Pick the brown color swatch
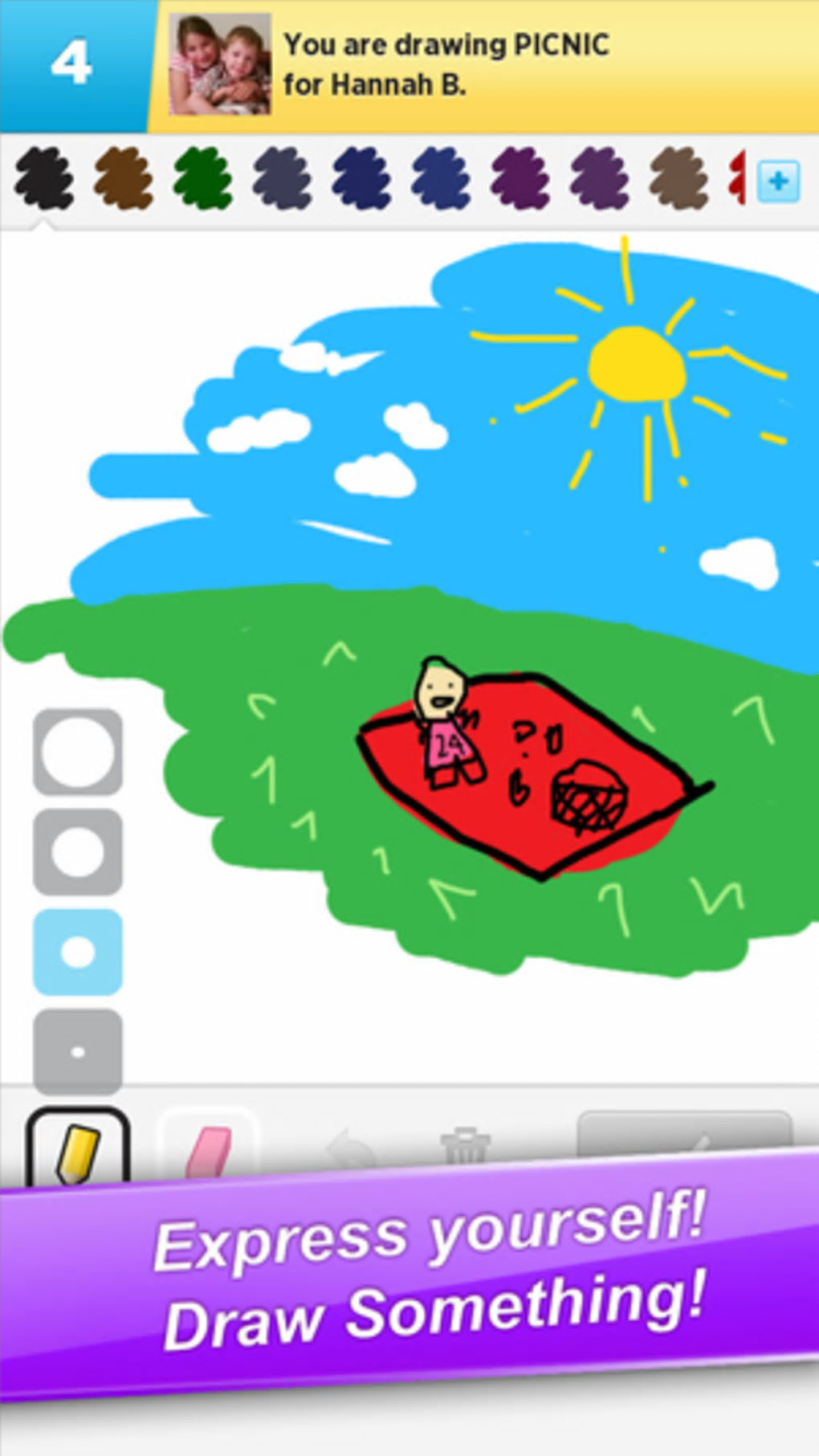819x1456 pixels. [x=124, y=178]
